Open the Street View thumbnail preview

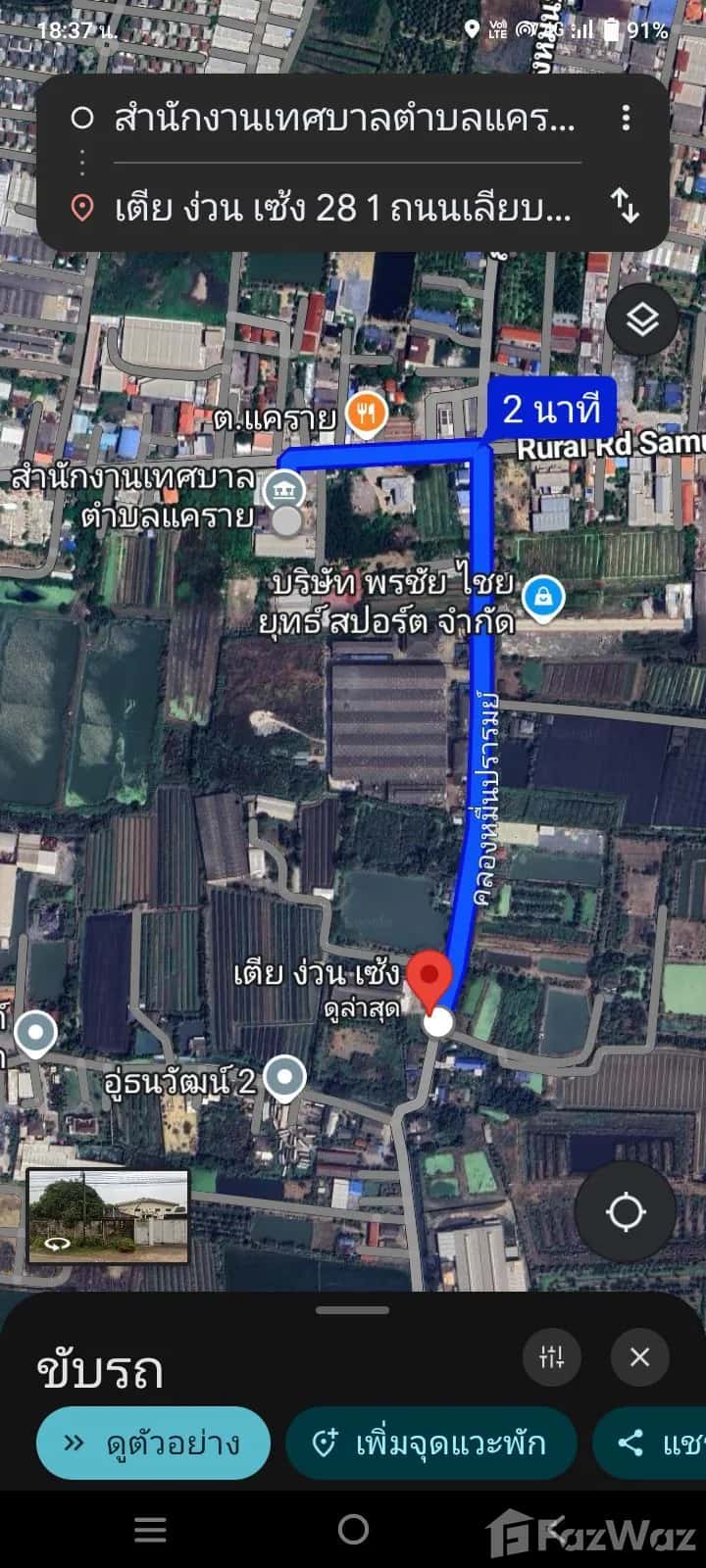tap(108, 1215)
